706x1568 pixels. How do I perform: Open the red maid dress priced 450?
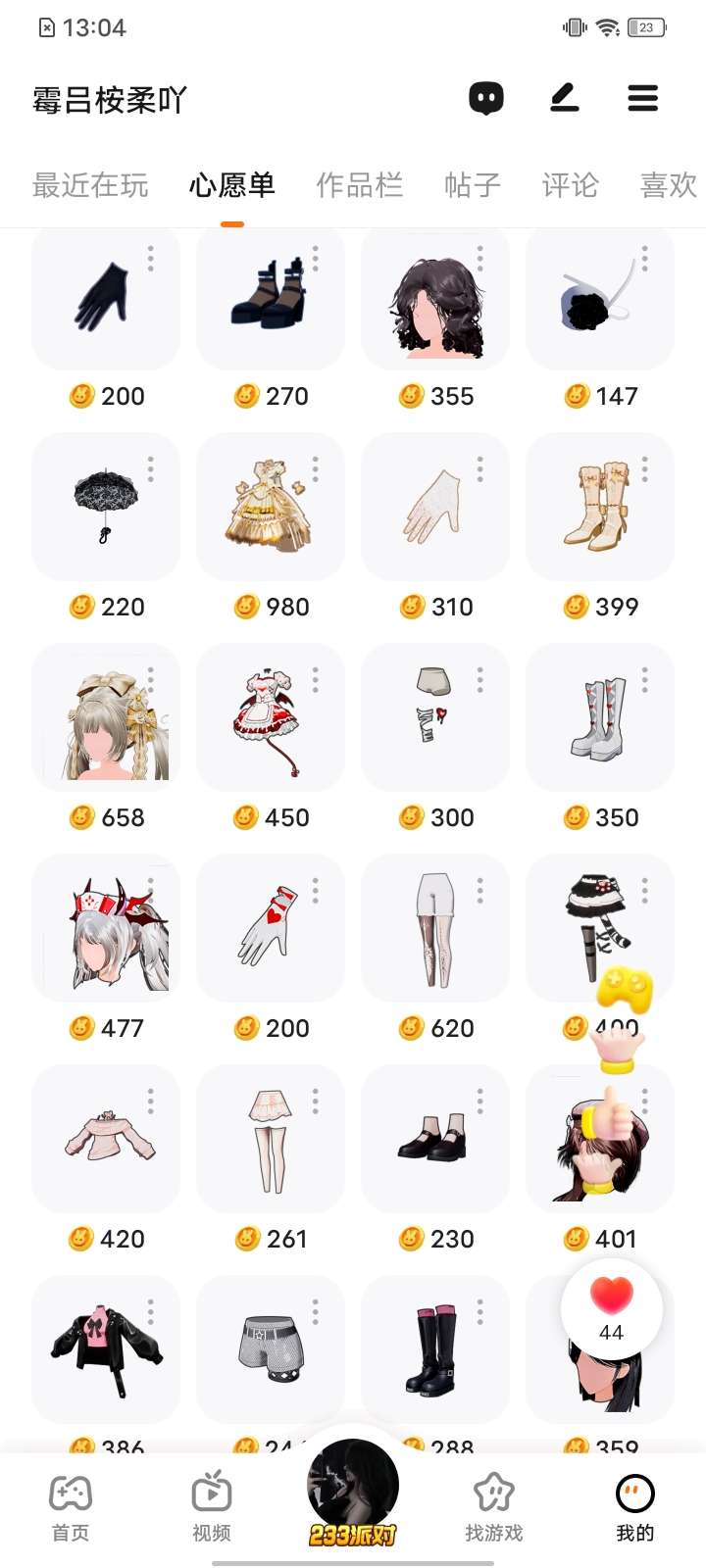[x=271, y=717]
